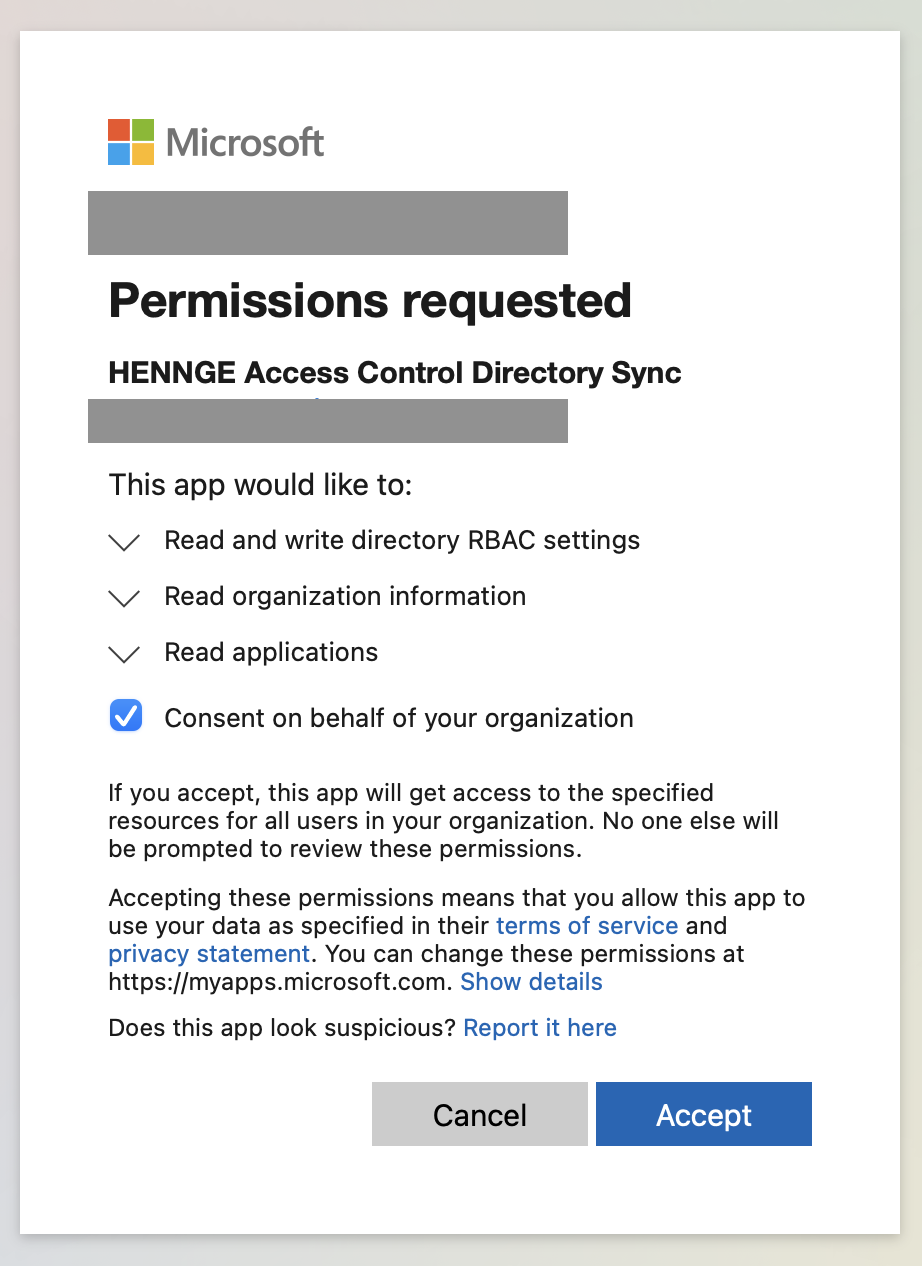Click the blue checkmark inside the consent checkbox
922x1266 pixels.
point(124,716)
